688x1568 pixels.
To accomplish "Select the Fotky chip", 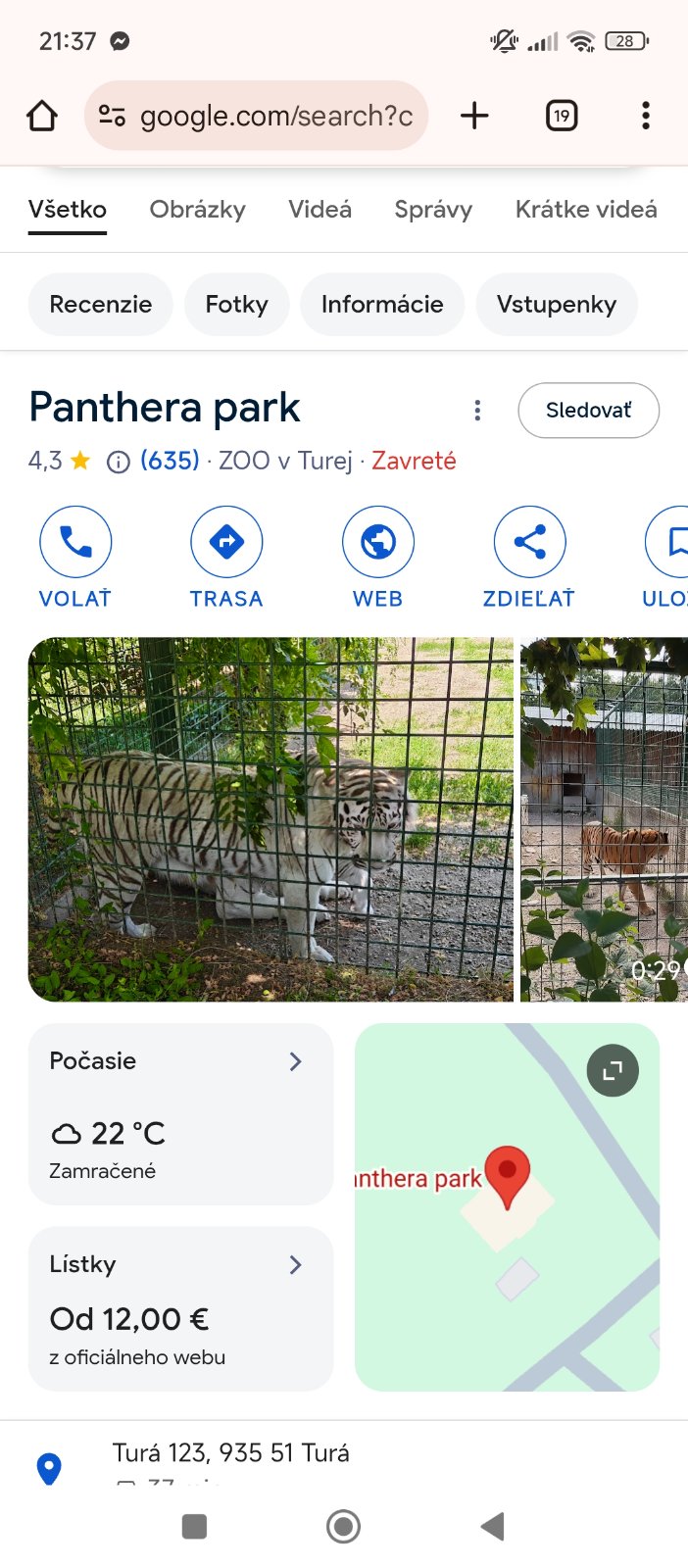I will pyautogui.click(x=236, y=305).
